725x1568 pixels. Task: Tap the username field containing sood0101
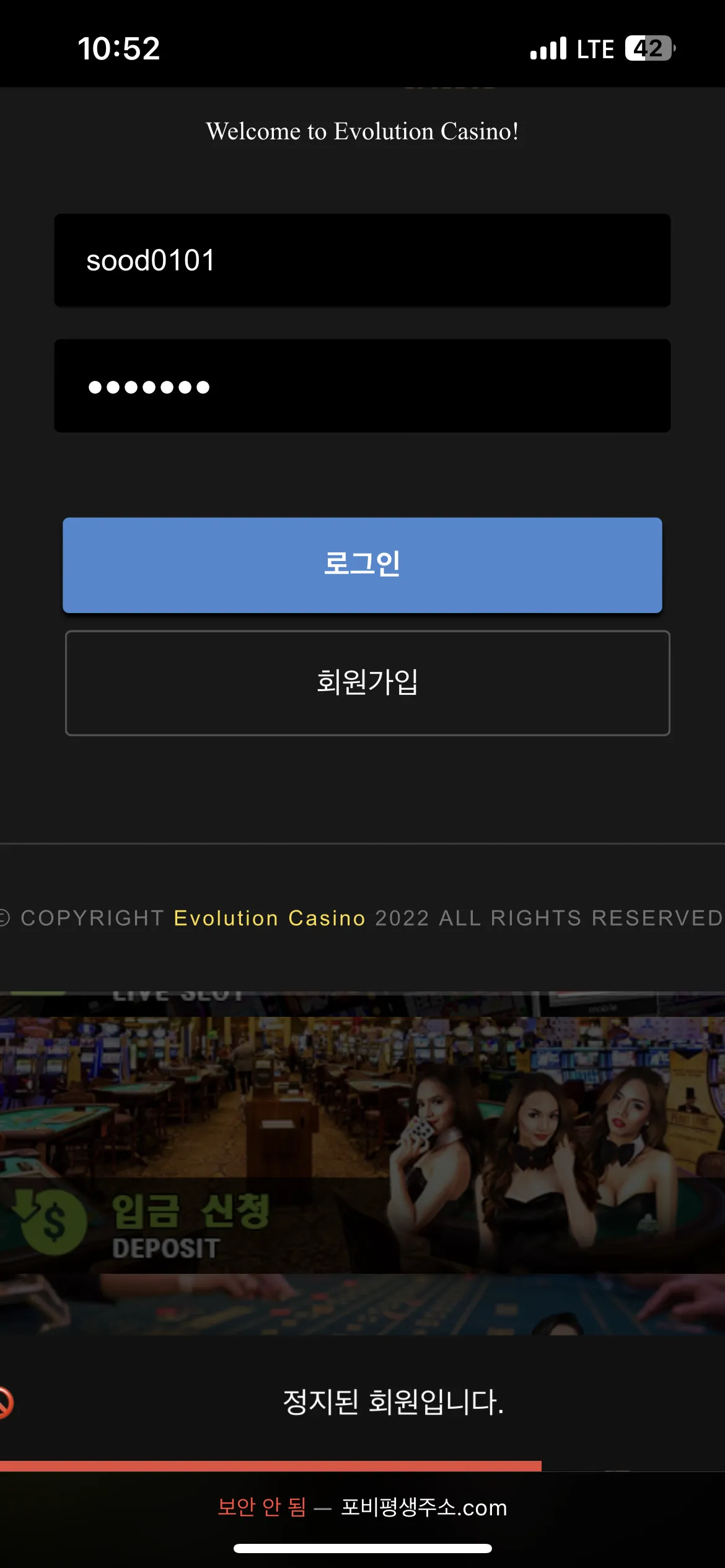pos(362,260)
